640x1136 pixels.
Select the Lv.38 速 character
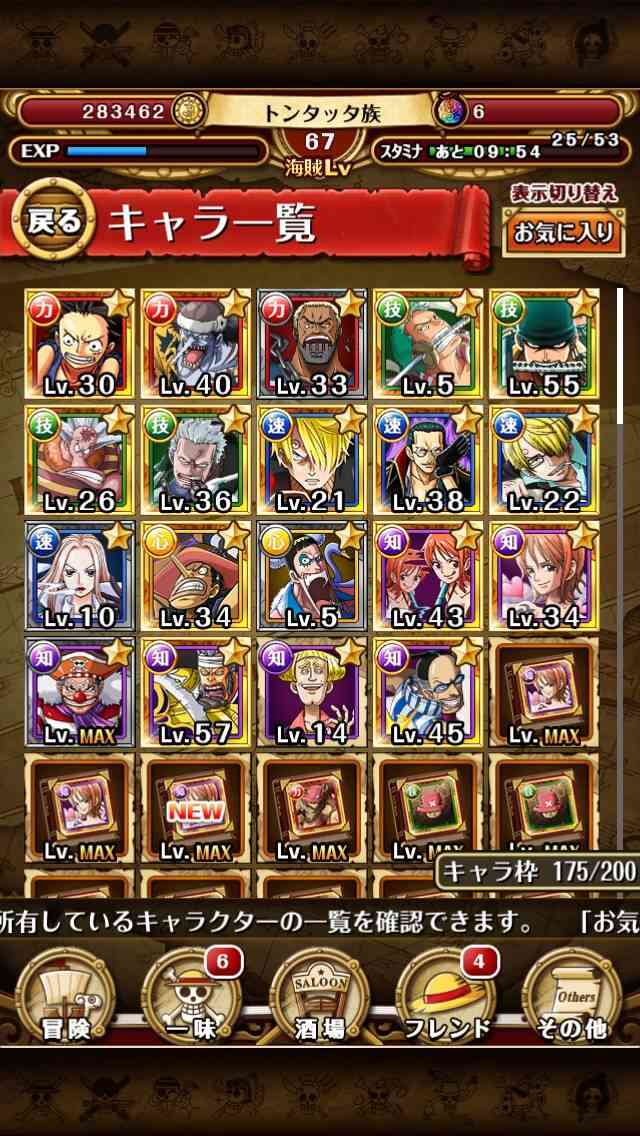[428, 460]
